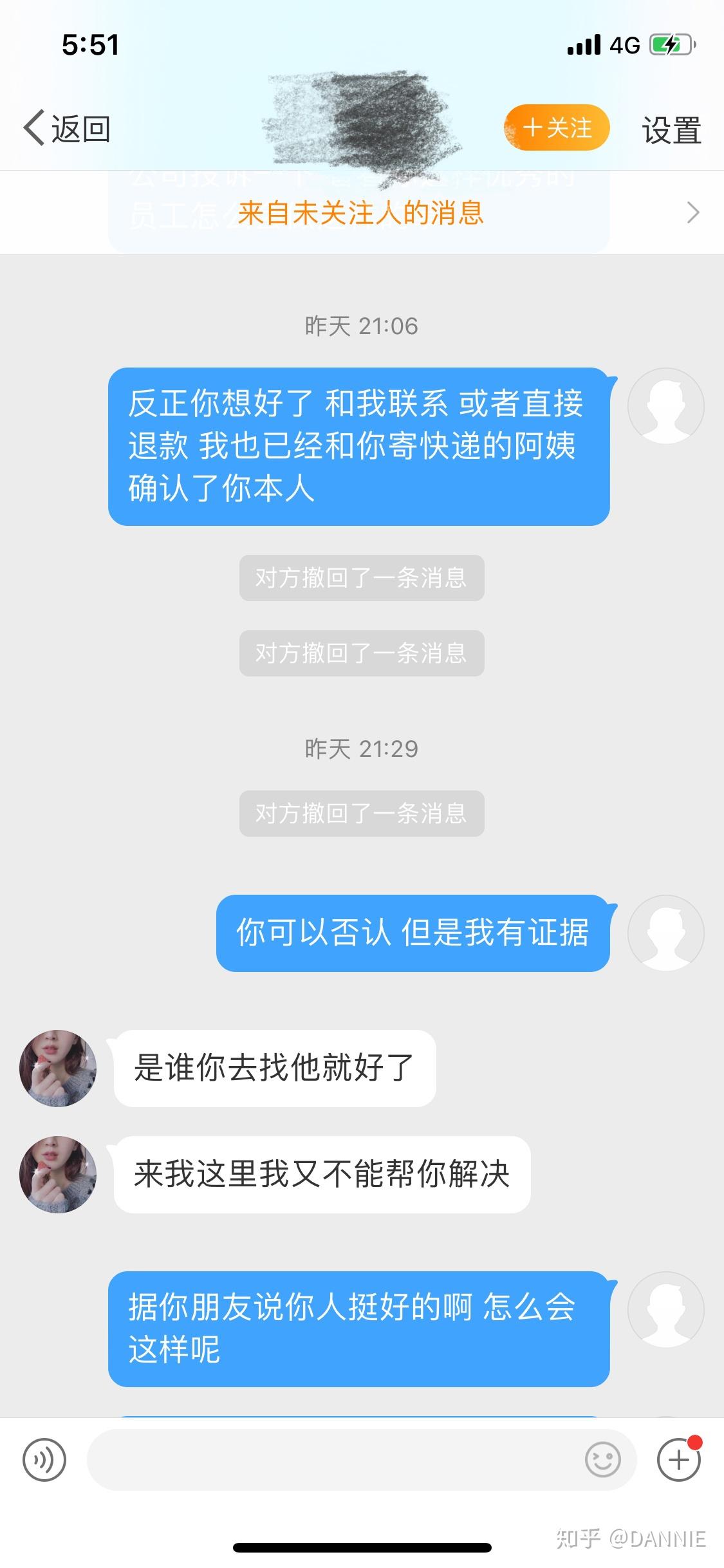The width and height of the screenshot is (724, 1568).
Task: Open my avatar next to 你可以否认 但是我有证据
Action: [666, 933]
